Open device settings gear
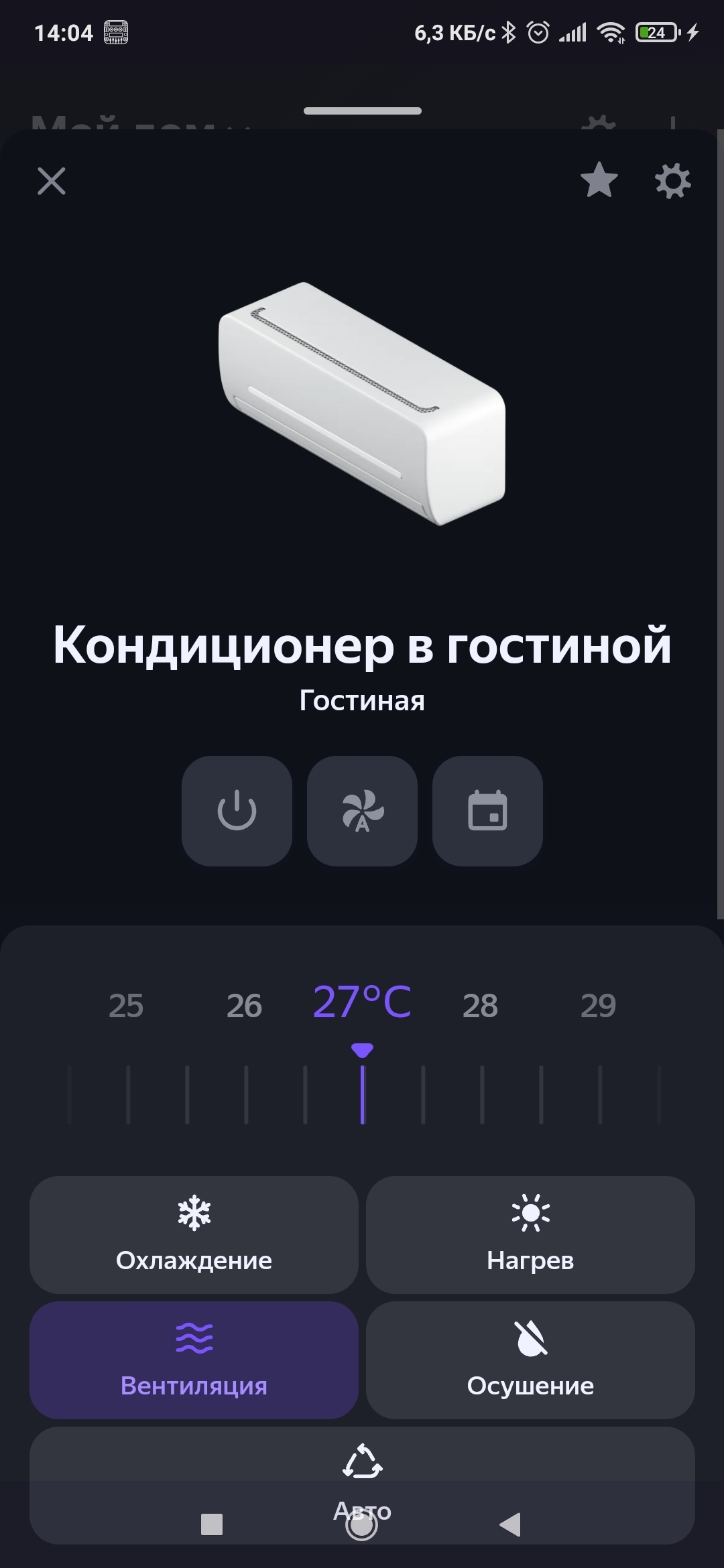724x1568 pixels. pos(672,181)
